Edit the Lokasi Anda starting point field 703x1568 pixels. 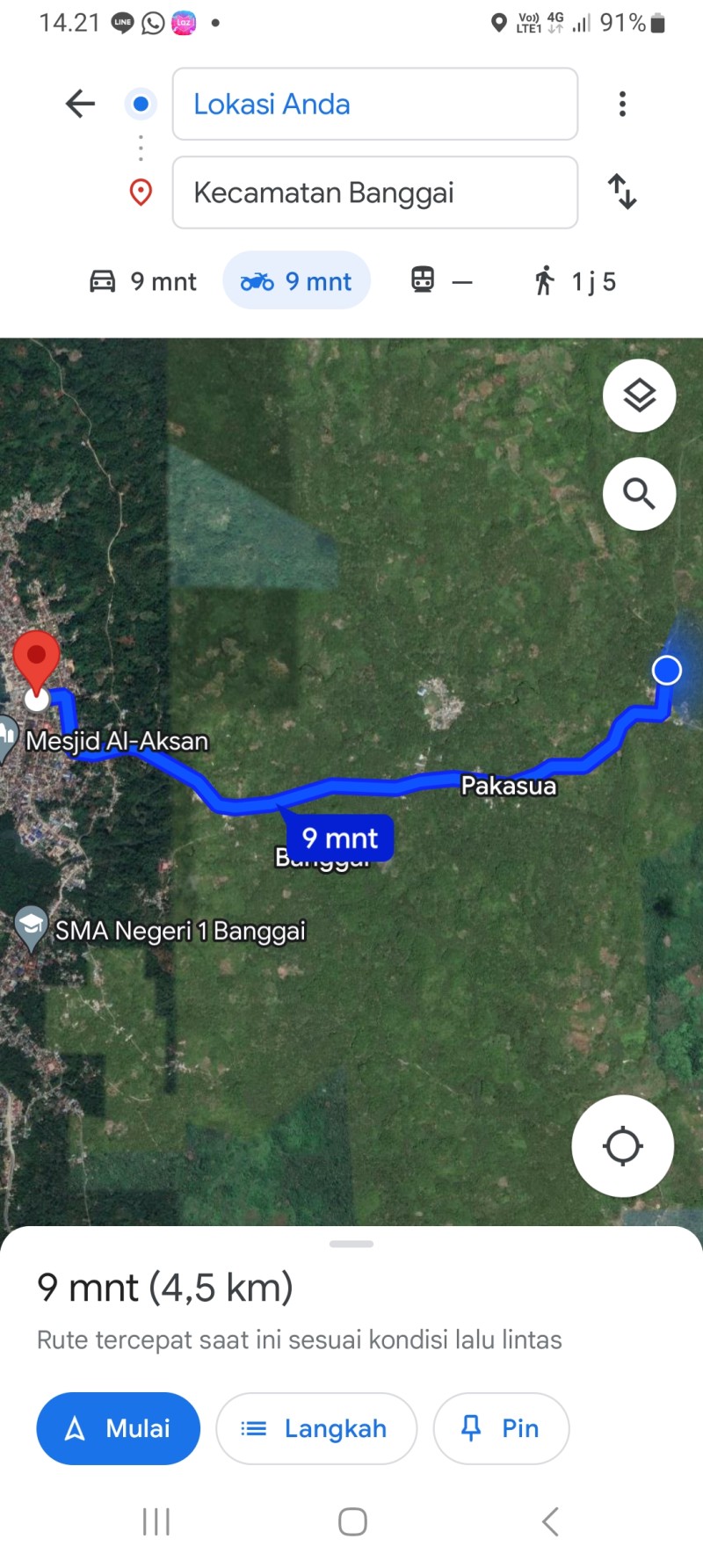click(375, 104)
